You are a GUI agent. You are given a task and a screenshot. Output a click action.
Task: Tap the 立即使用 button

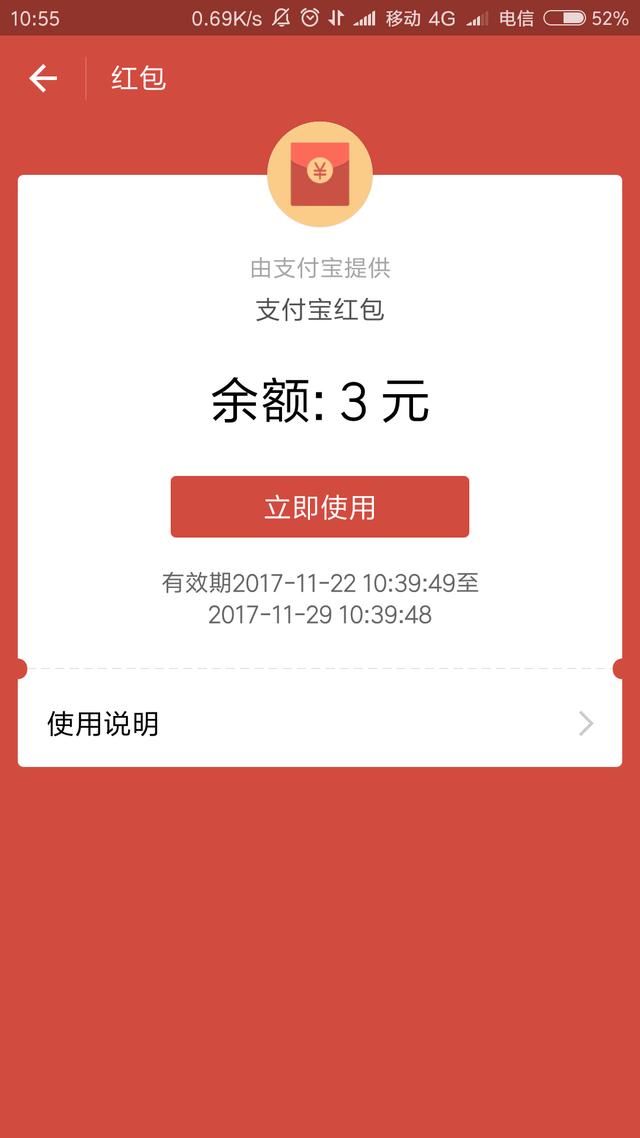tap(320, 507)
